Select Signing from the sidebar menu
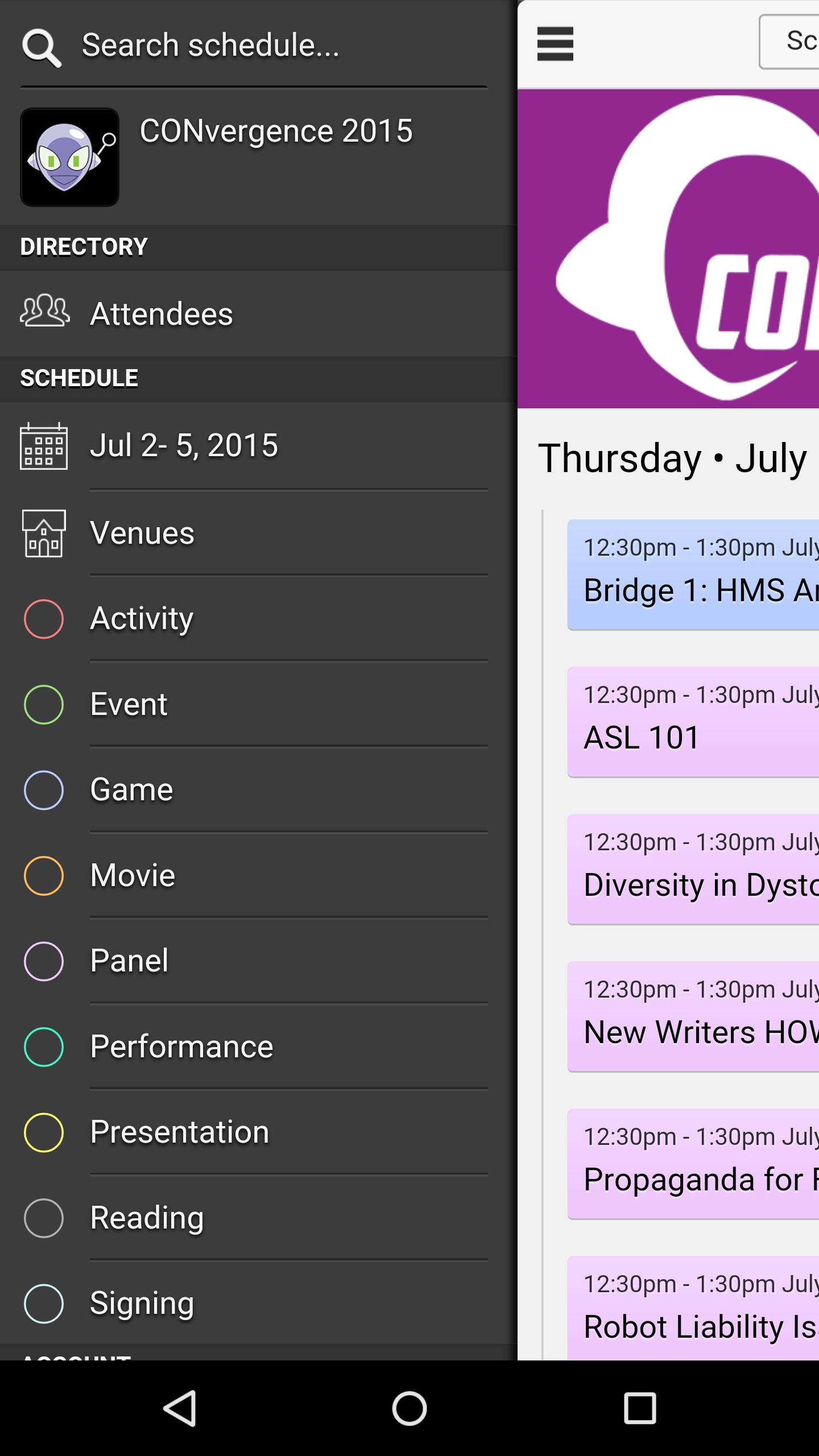Image resolution: width=819 pixels, height=1456 pixels. (142, 1302)
